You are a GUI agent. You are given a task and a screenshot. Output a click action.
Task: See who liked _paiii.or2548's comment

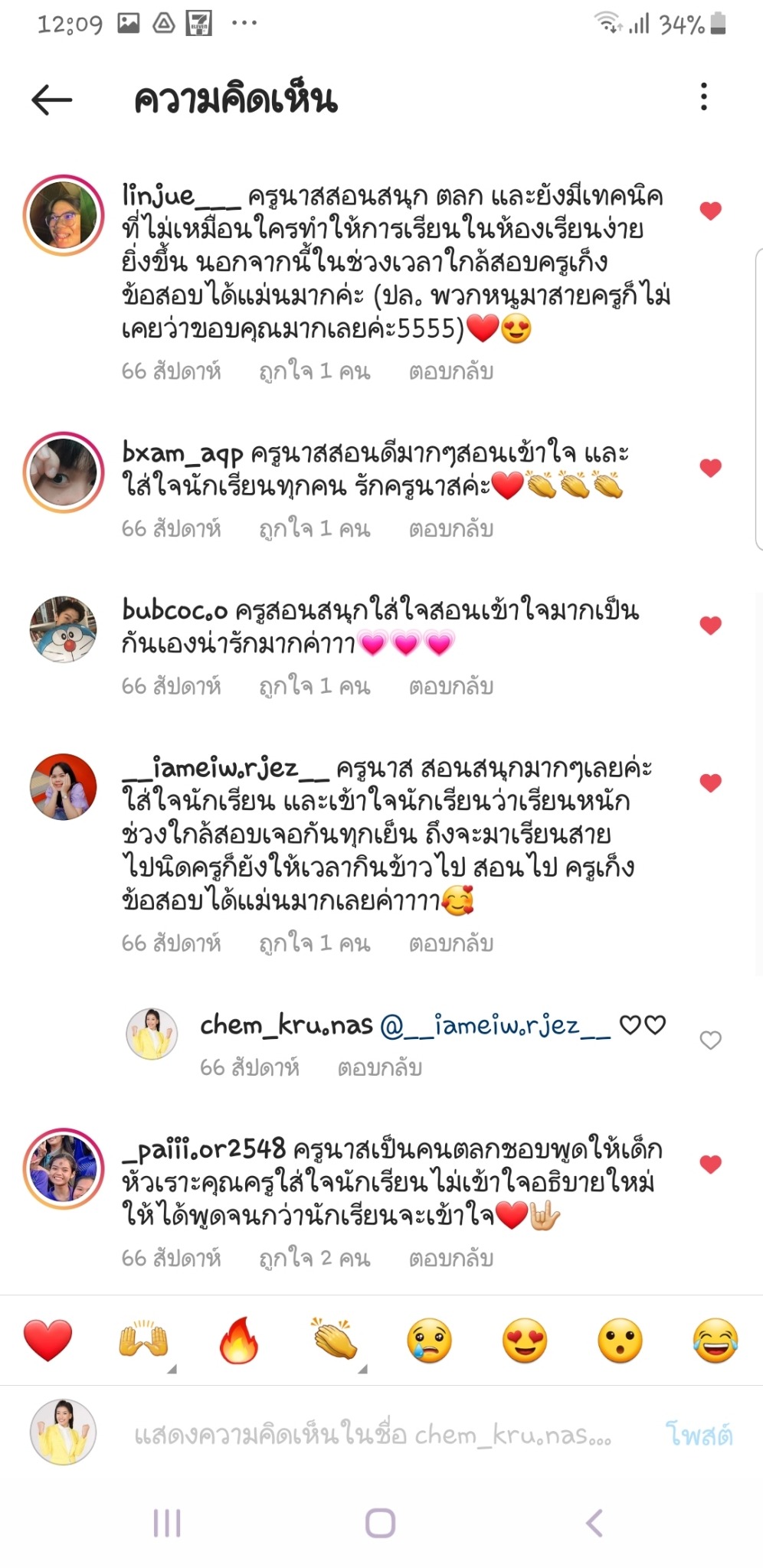coord(314,1258)
